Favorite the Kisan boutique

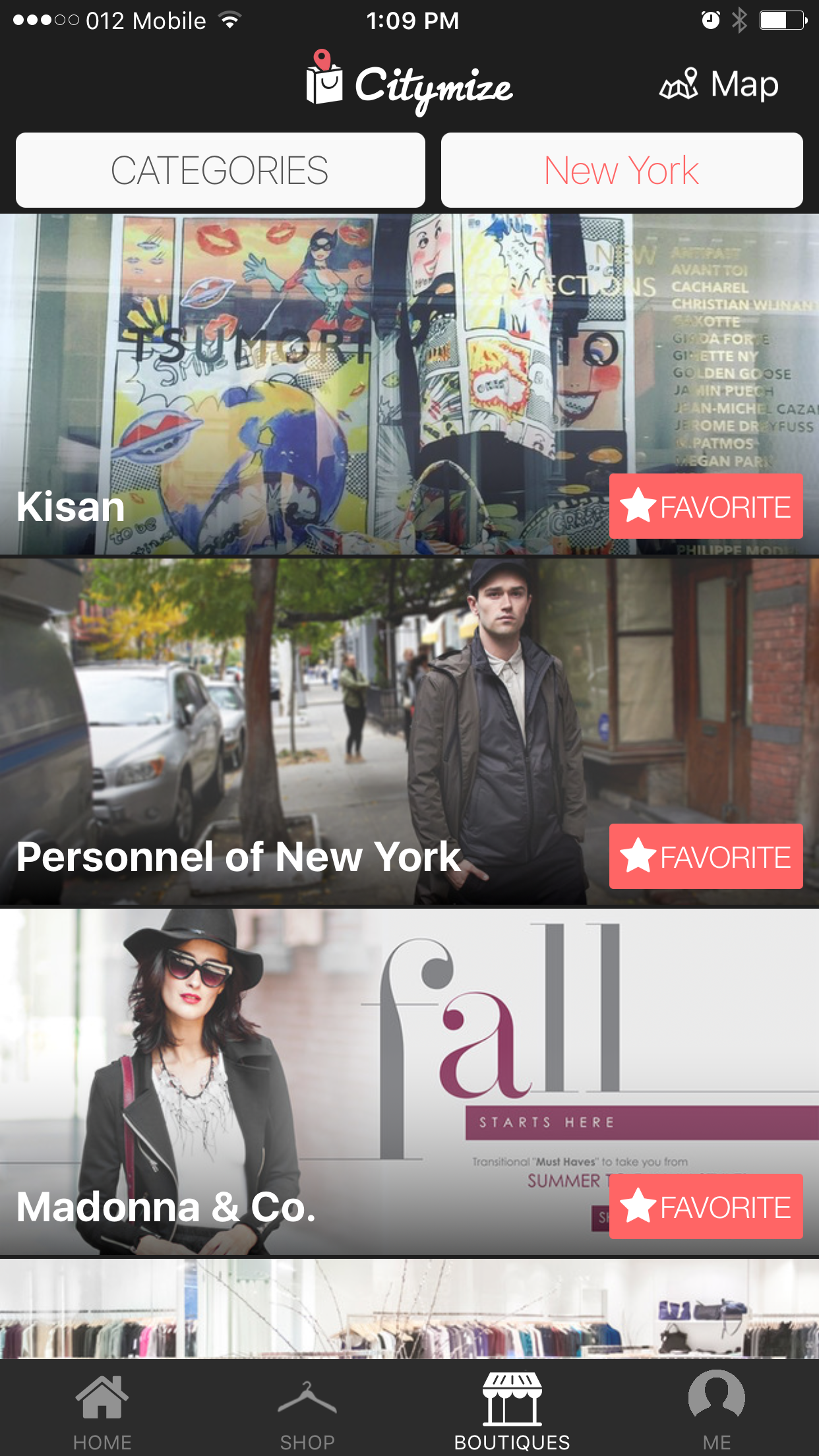pos(706,506)
